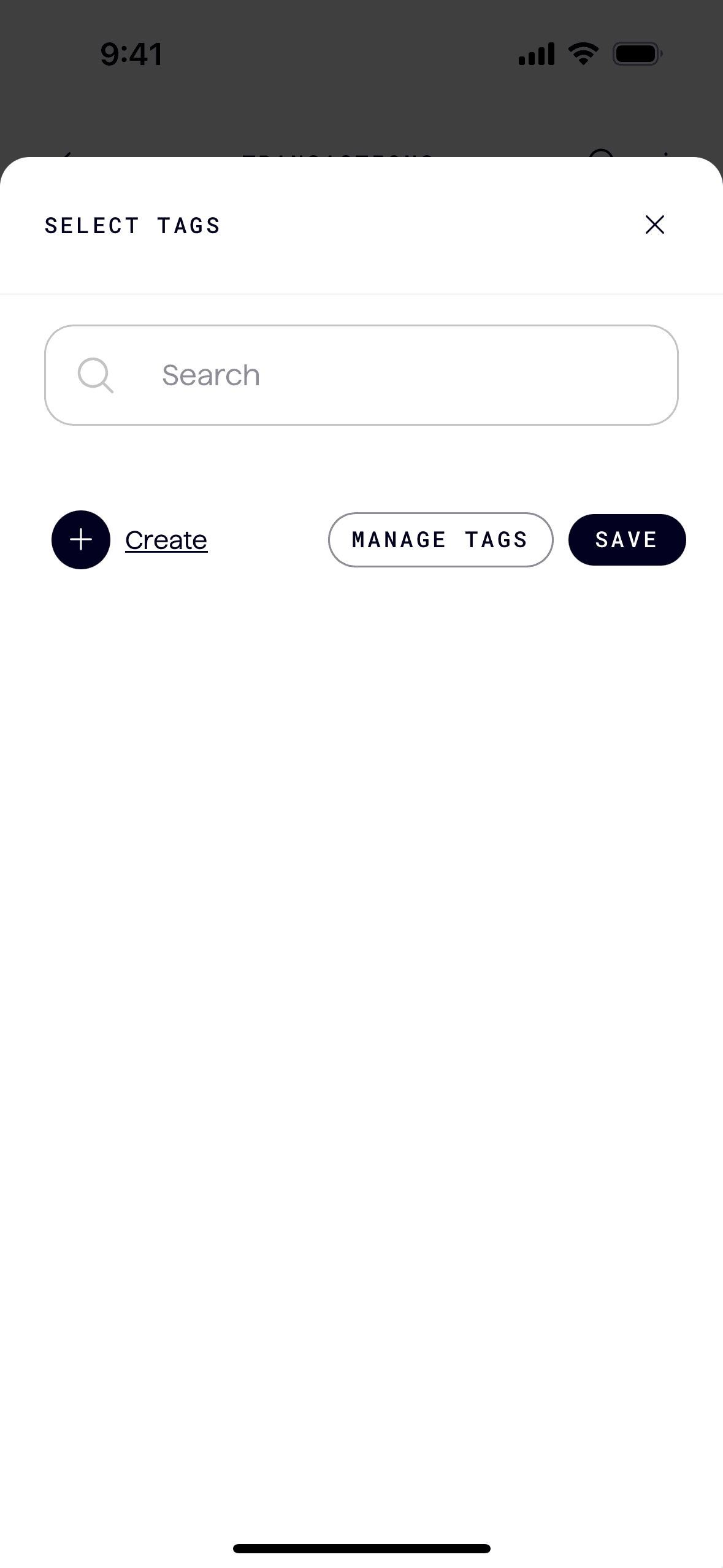Select the magnifying glass search icon
Image resolution: width=723 pixels, height=1568 pixels.
95,375
